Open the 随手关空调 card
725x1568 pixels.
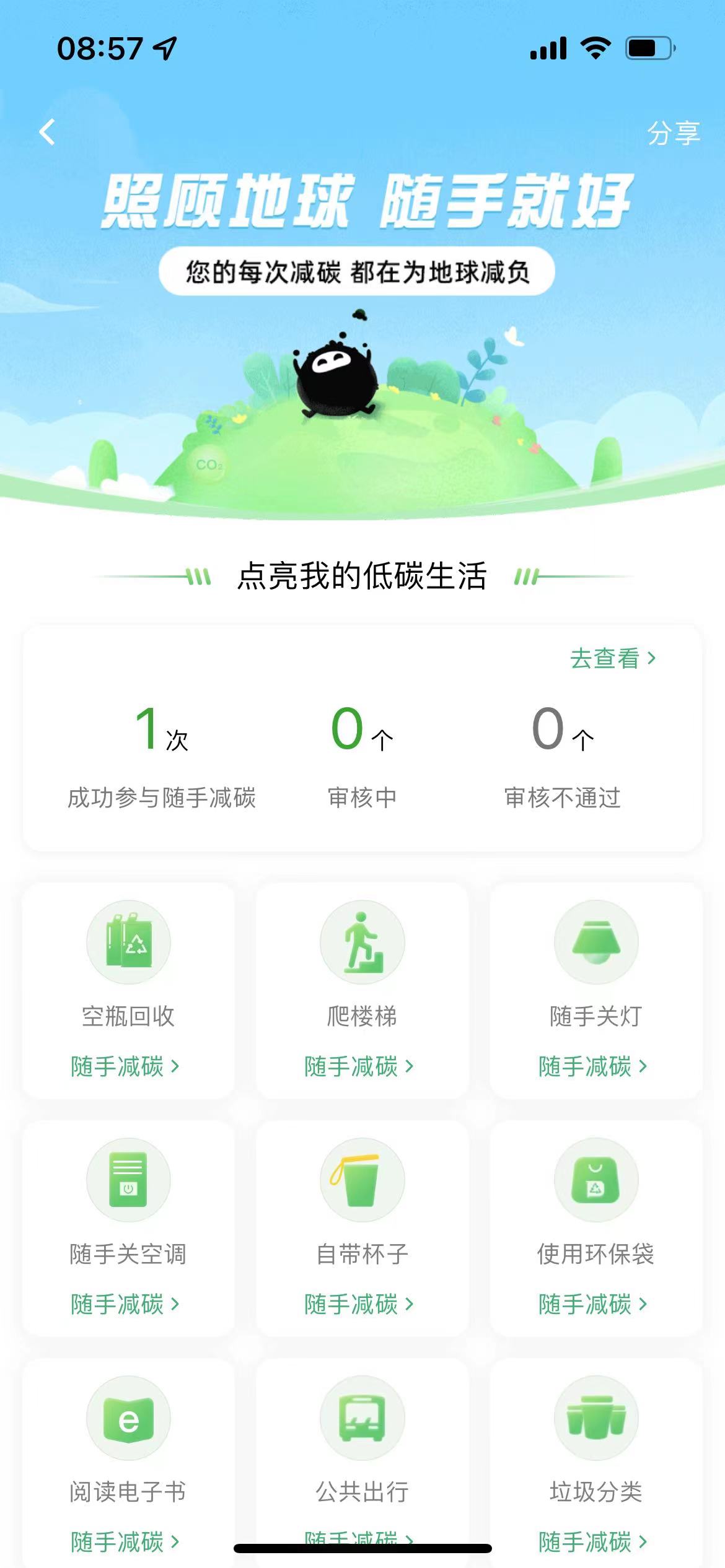tap(128, 1227)
